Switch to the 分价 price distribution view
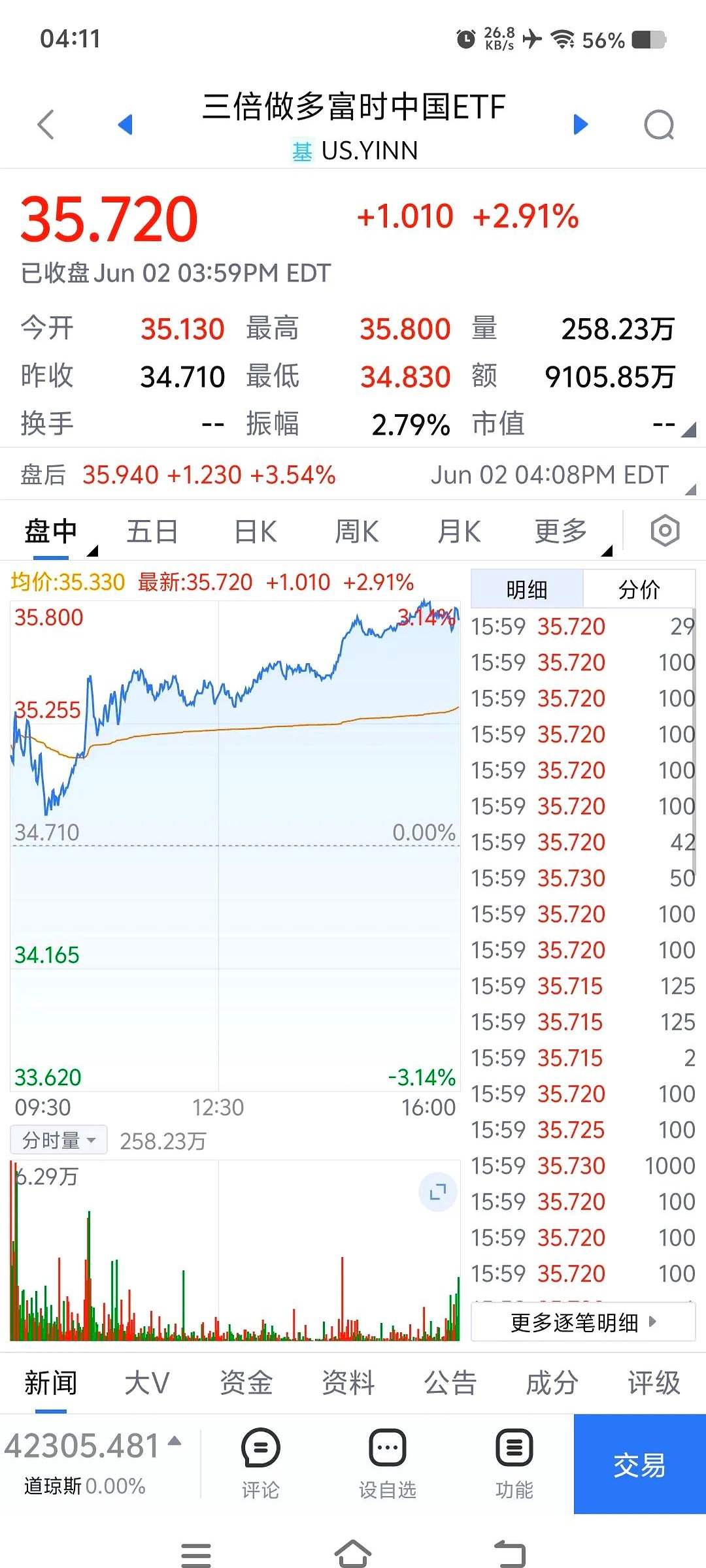Screen dimensions: 706x1568 point(639,589)
